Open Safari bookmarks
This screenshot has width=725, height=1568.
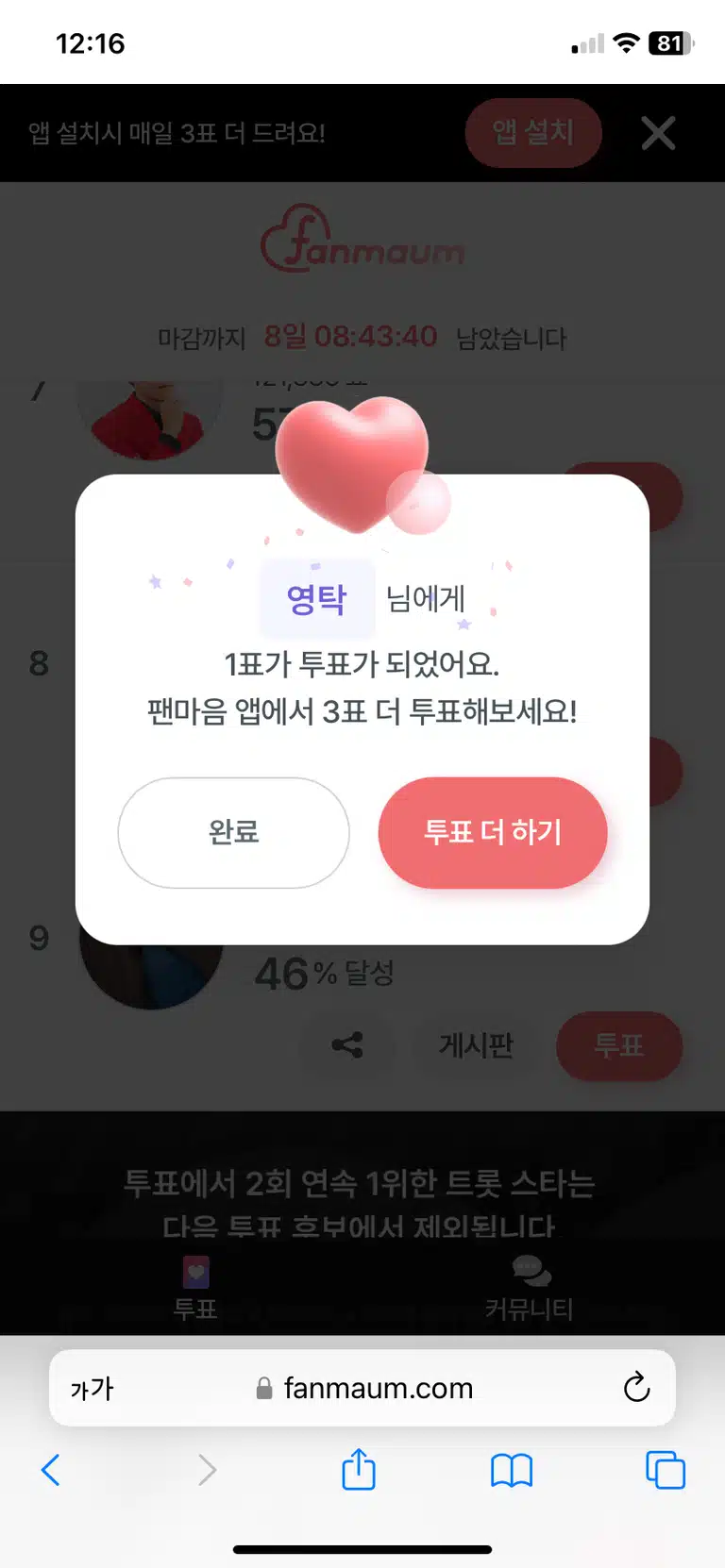(512, 1470)
